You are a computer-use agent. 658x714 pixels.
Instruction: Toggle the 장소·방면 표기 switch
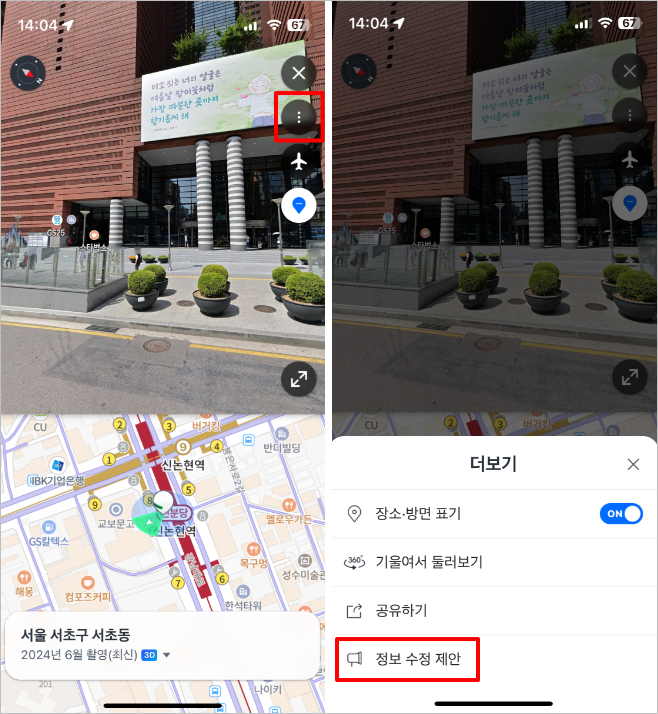(621, 513)
